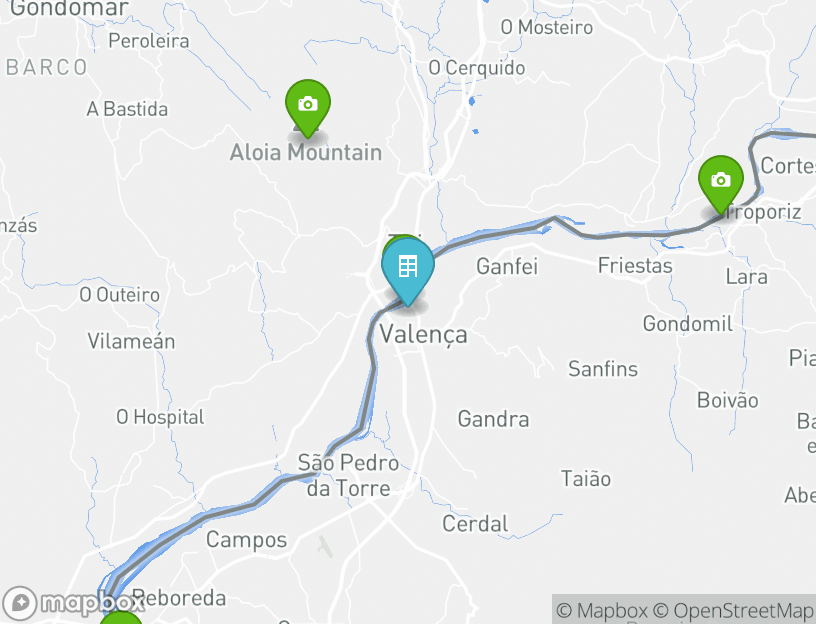Select the camera pin near Troporiz
The height and width of the screenshot is (624, 816).
pyautogui.click(x=720, y=181)
